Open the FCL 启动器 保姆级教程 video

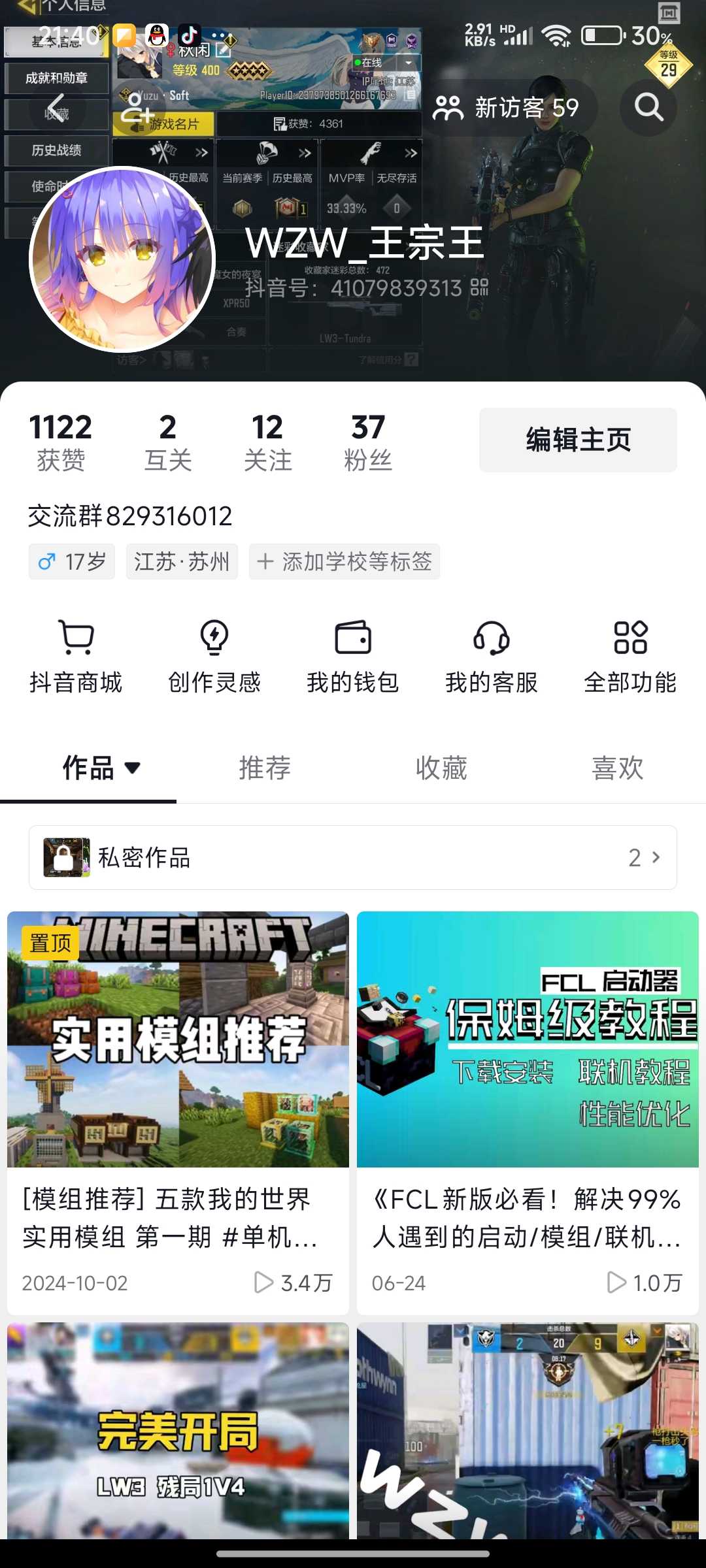click(528, 1113)
